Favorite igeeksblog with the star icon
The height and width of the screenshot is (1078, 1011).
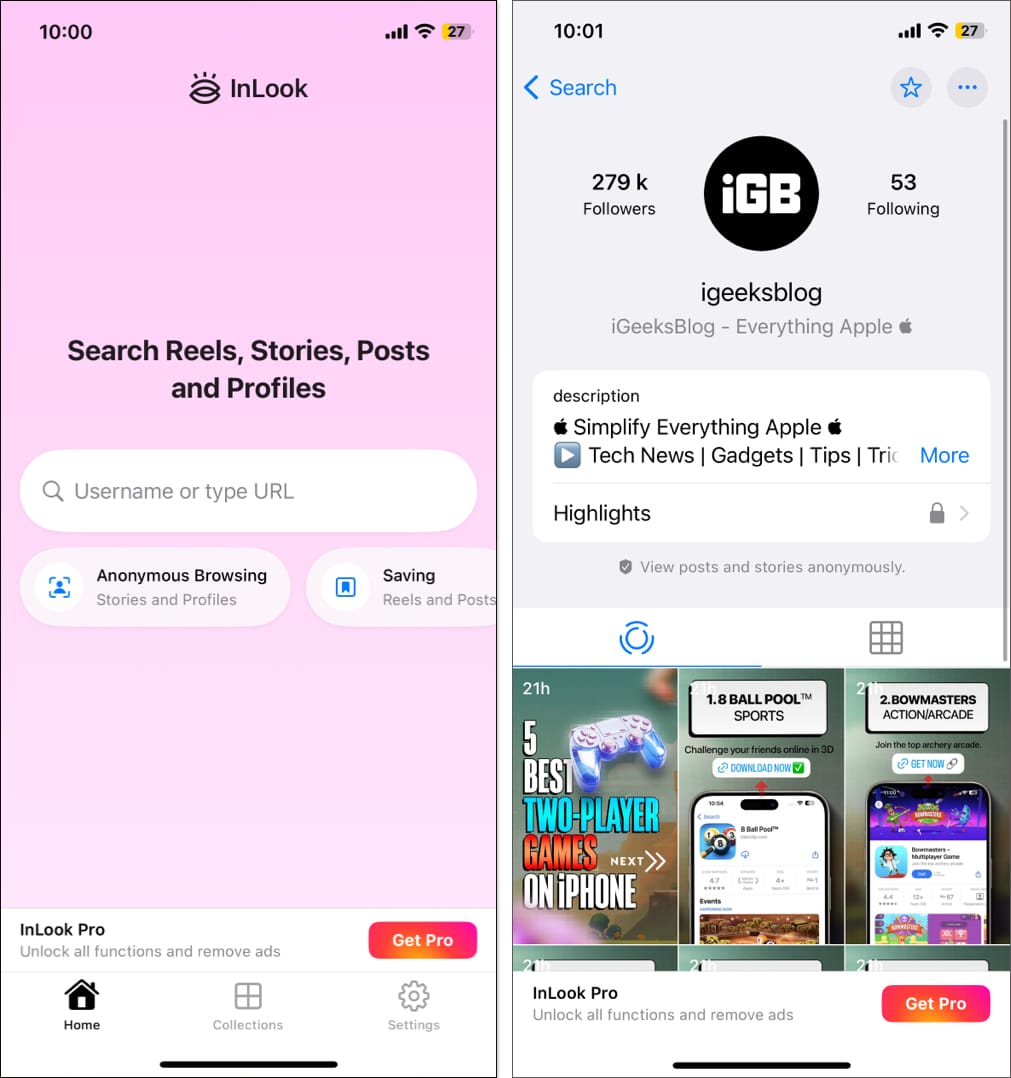[x=910, y=88]
